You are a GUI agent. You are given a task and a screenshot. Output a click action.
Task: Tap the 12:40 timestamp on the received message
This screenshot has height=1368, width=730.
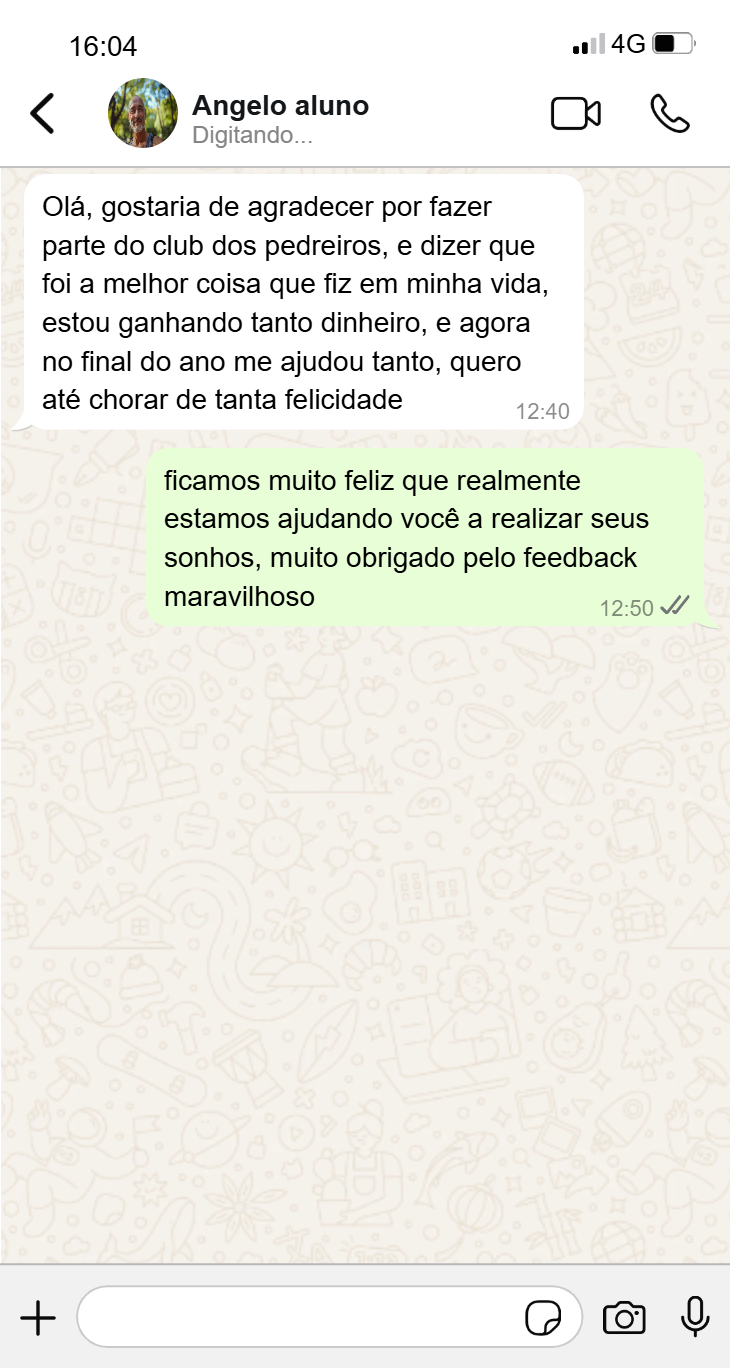(x=543, y=410)
